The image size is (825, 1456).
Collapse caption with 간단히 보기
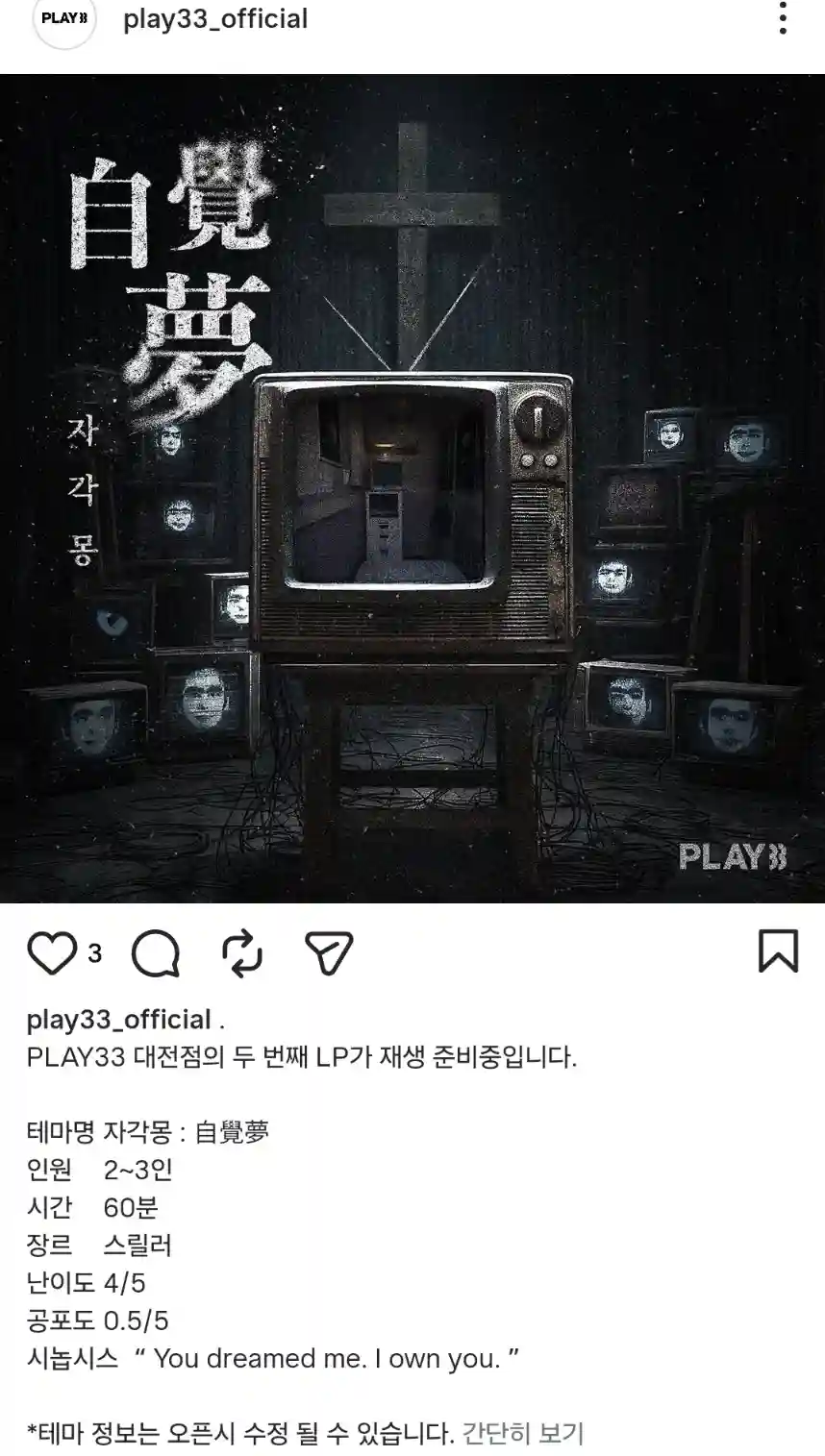(522, 1434)
